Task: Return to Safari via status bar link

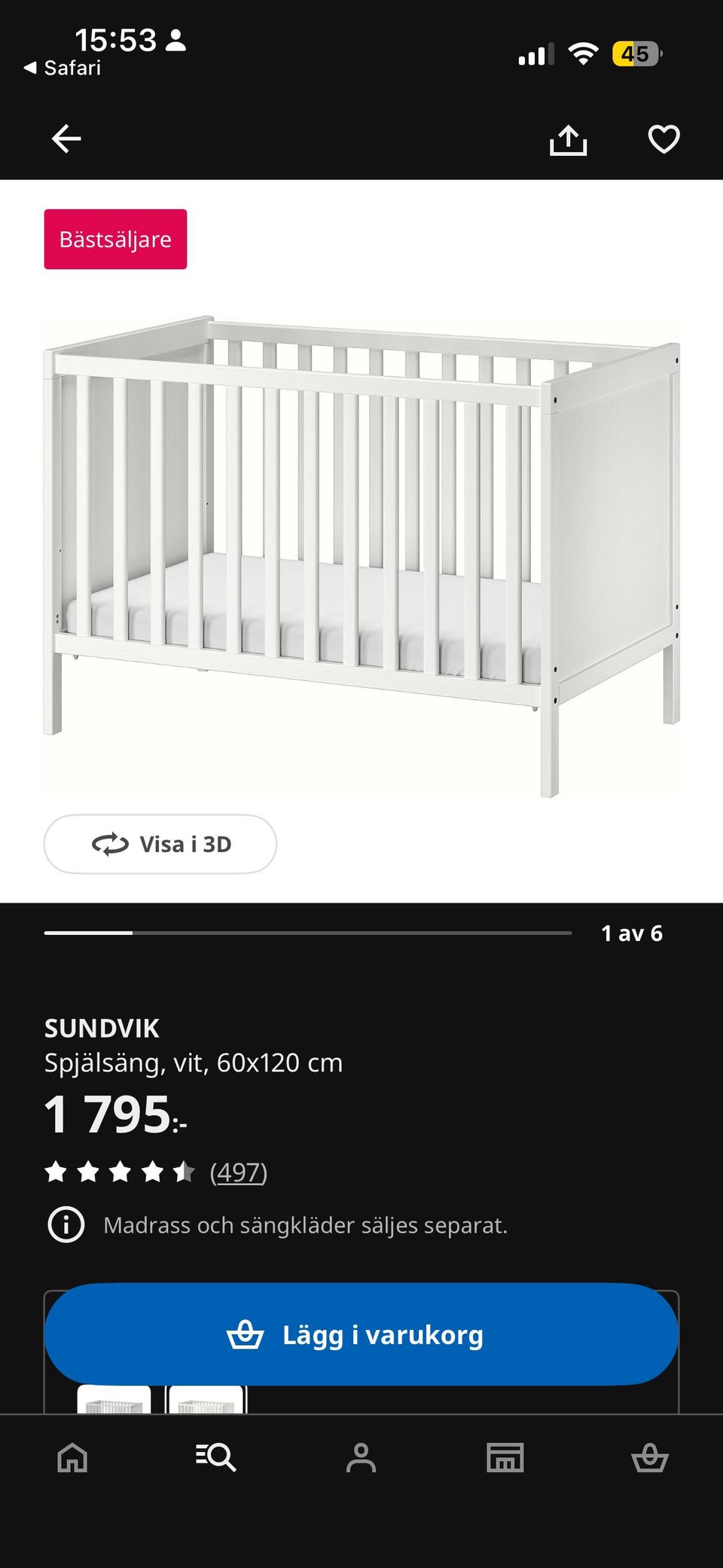Action: coord(63,68)
